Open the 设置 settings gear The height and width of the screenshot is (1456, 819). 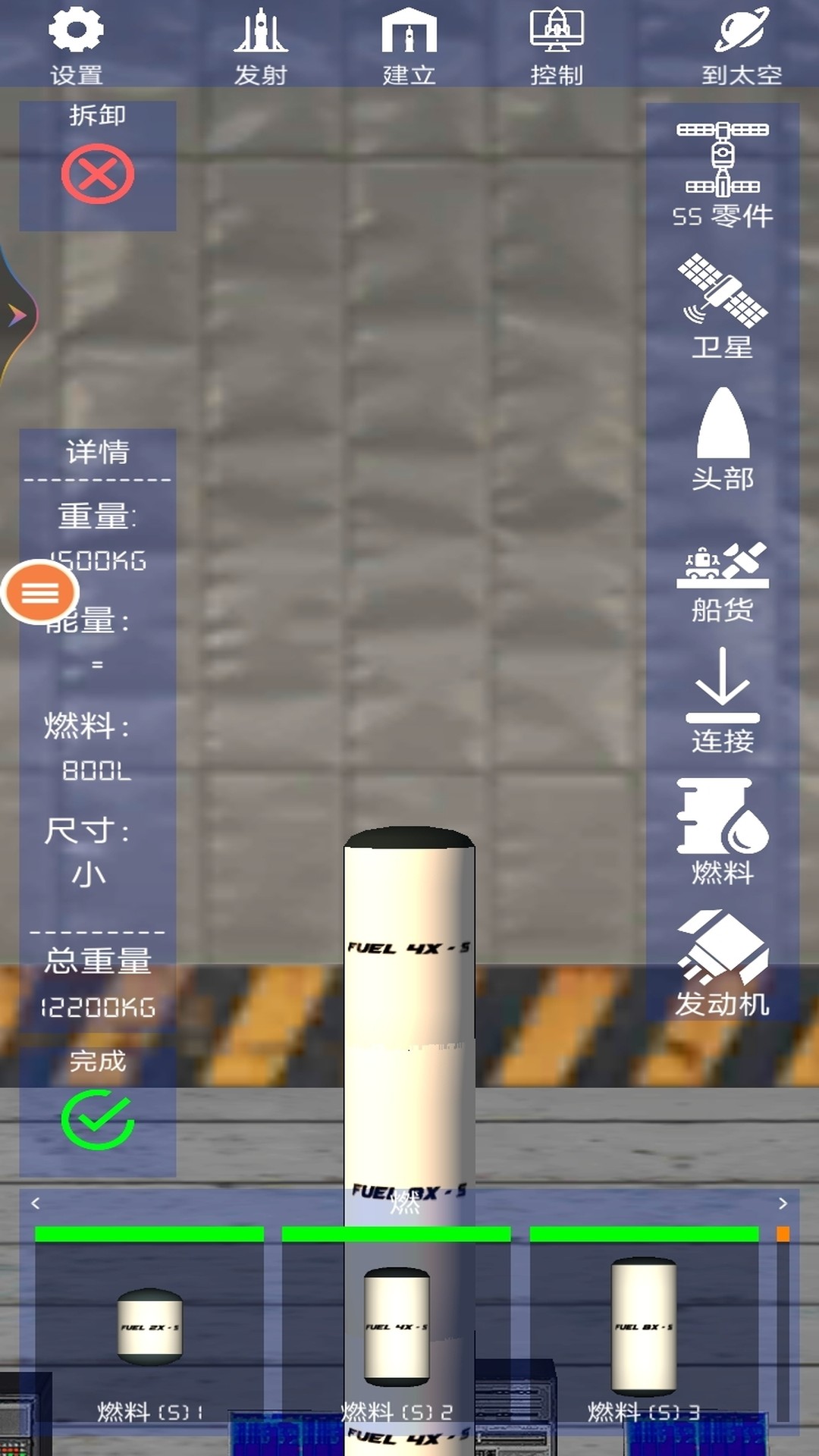coord(76,44)
